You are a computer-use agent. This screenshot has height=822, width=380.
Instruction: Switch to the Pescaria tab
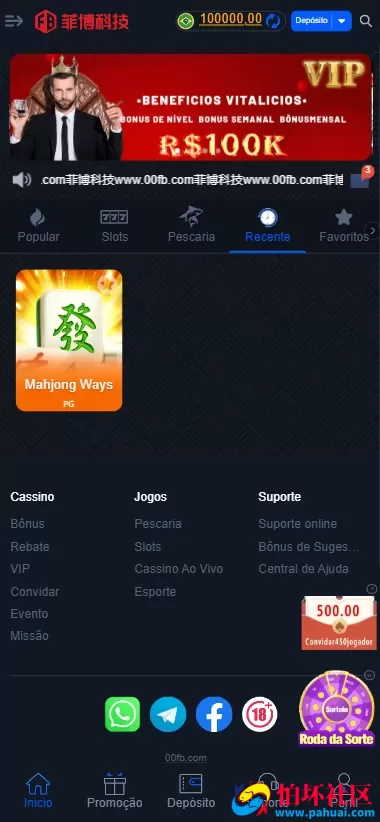(191, 226)
